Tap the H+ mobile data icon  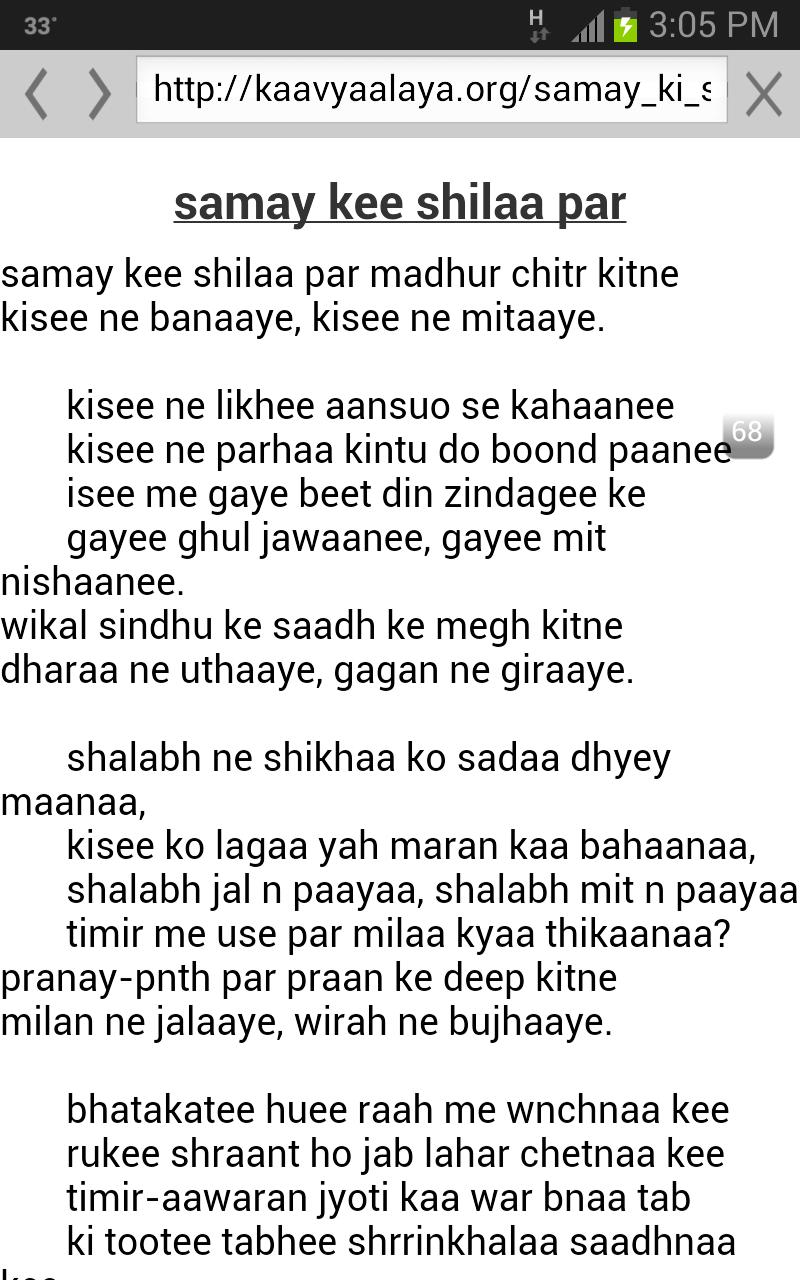(537, 23)
